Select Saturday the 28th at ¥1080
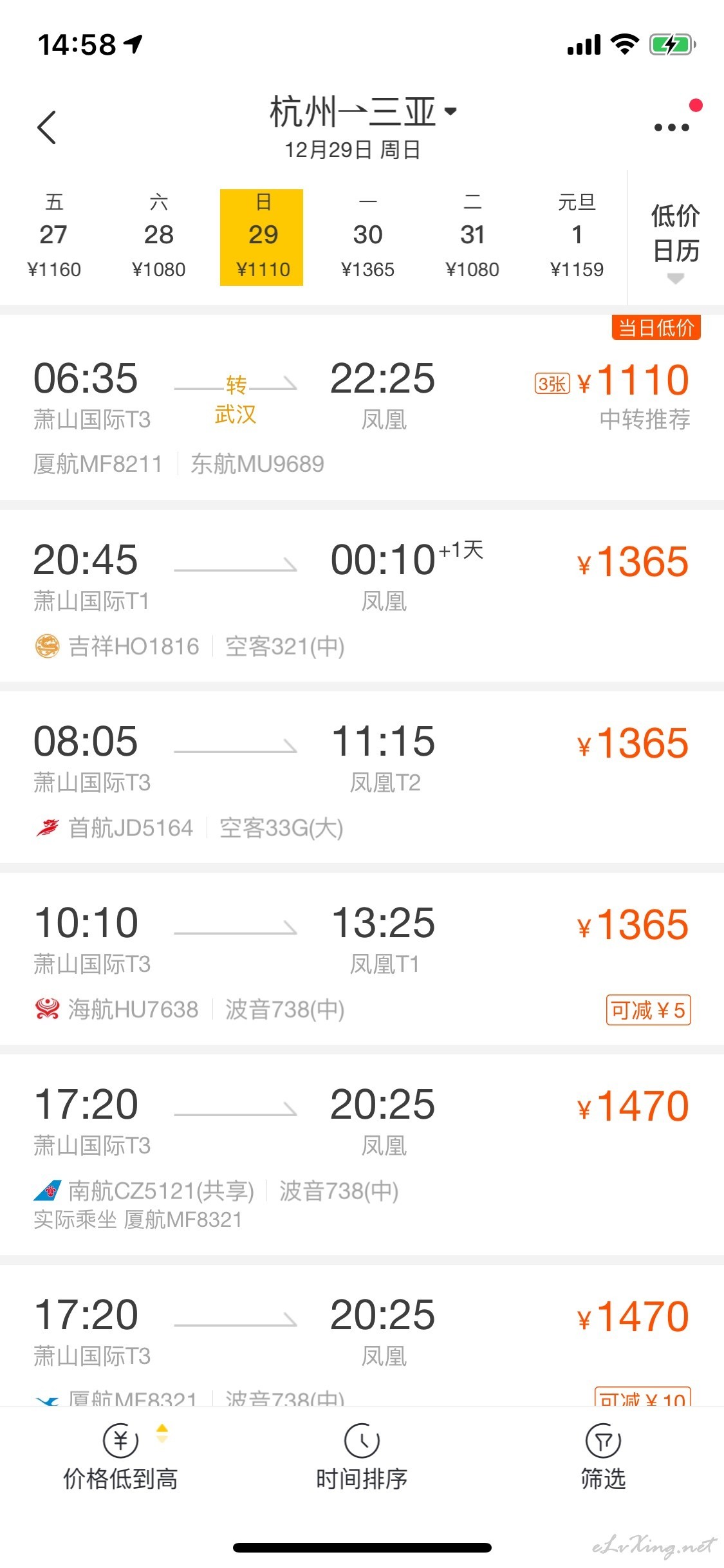This screenshot has width=724, height=1568. click(x=158, y=237)
